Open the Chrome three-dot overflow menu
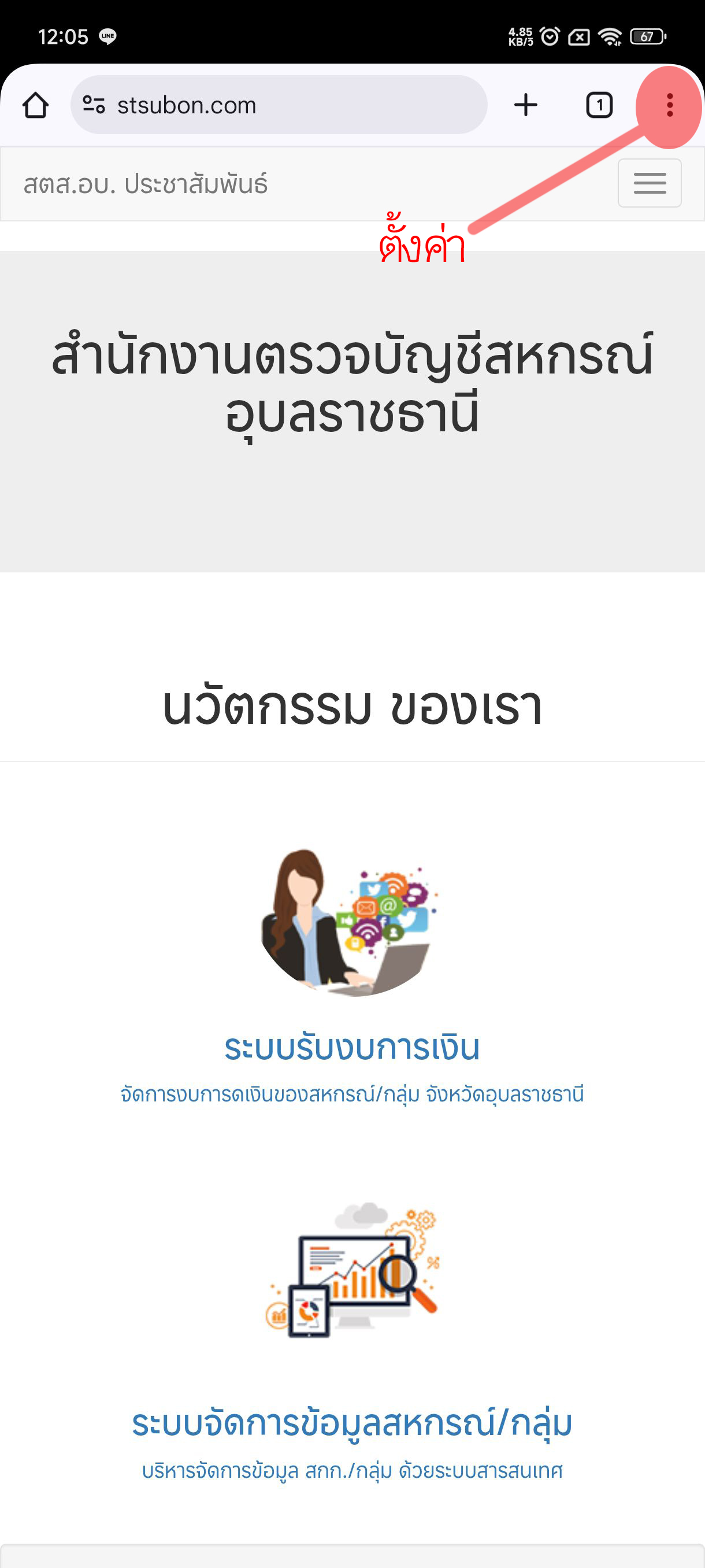The width and height of the screenshot is (705, 1568). (669, 105)
